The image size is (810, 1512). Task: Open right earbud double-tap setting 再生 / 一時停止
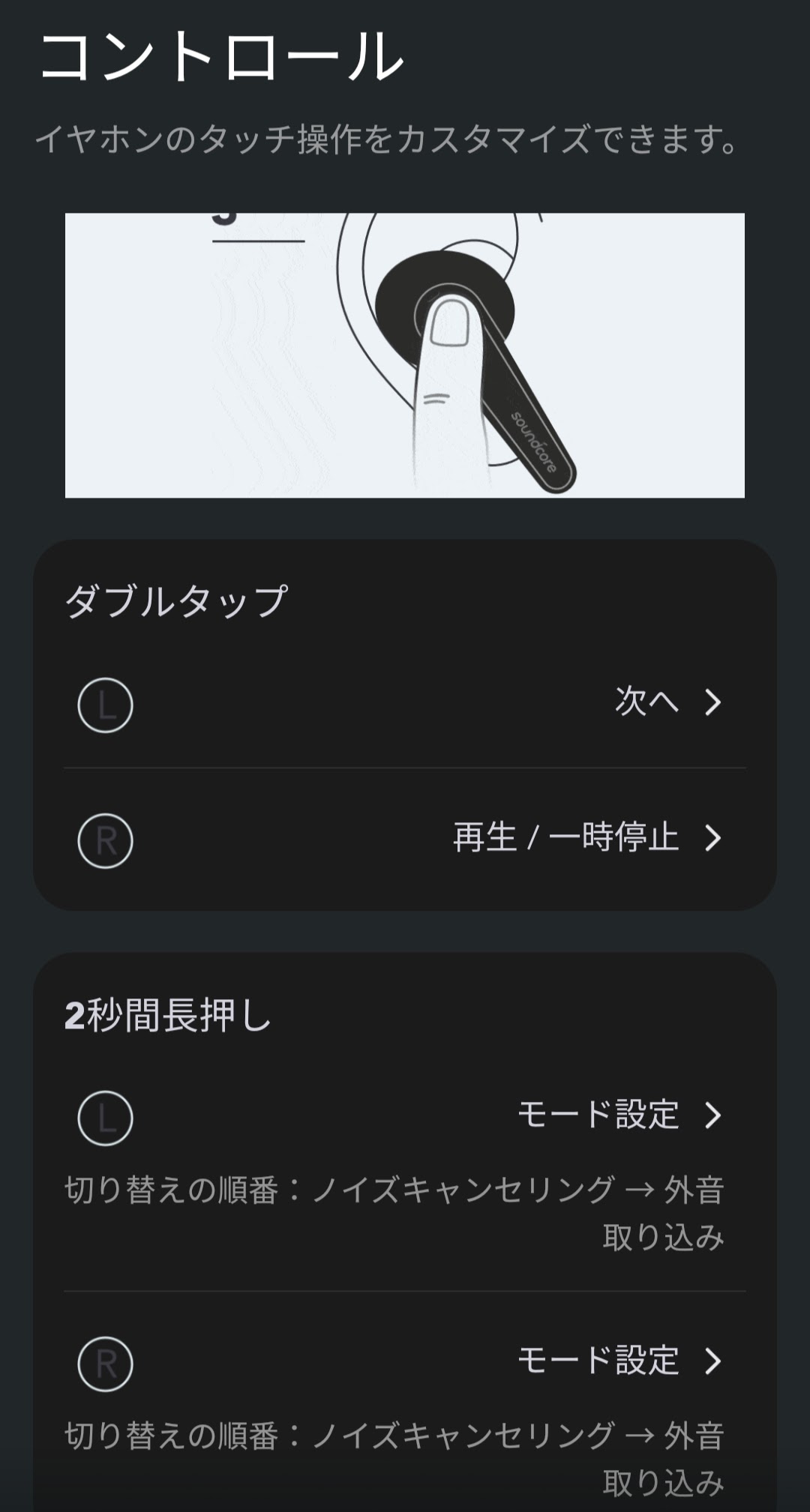(x=405, y=839)
